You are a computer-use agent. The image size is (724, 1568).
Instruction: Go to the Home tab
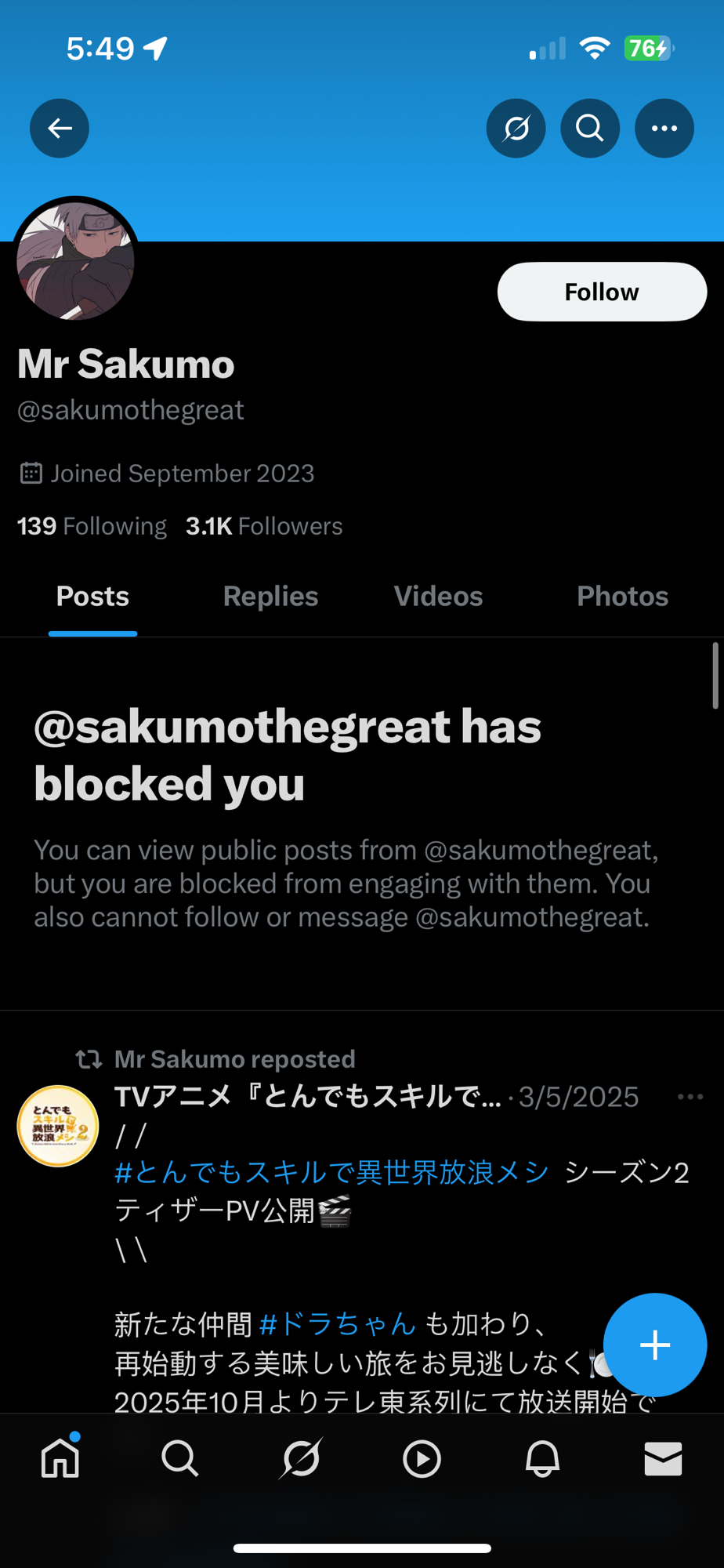click(x=60, y=1459)
